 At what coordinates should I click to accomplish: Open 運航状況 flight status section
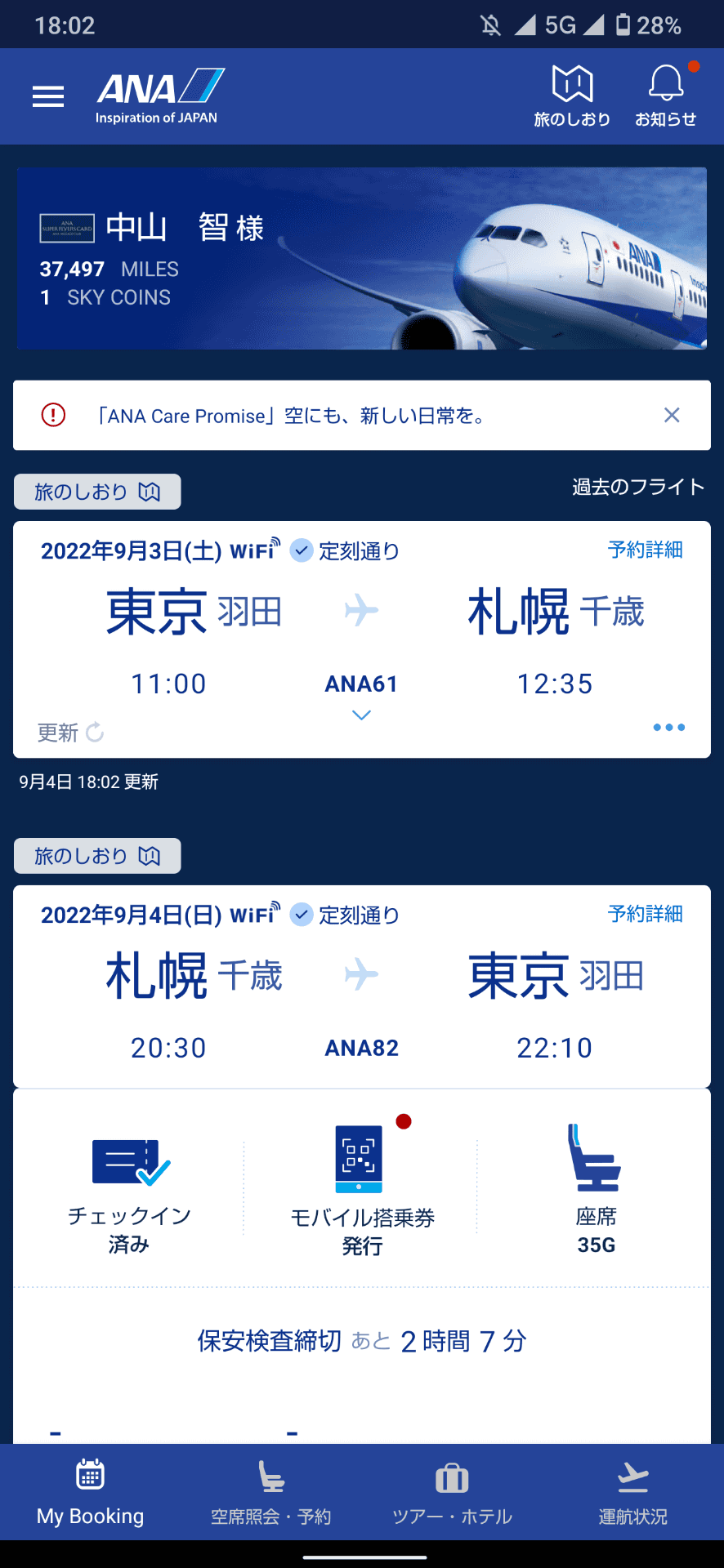click(x=632, y=1494)
